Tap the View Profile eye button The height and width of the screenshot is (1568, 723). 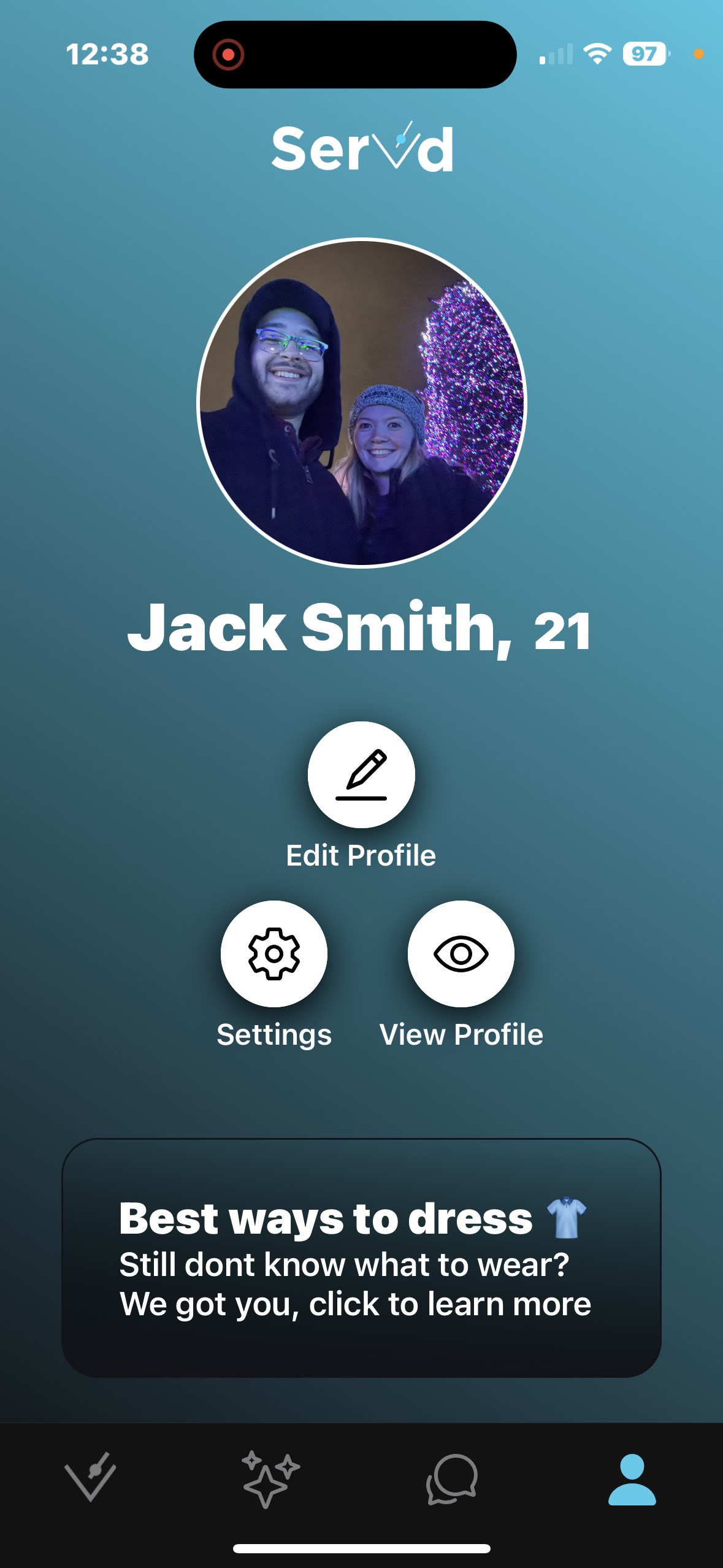click(x=461, y=953)
